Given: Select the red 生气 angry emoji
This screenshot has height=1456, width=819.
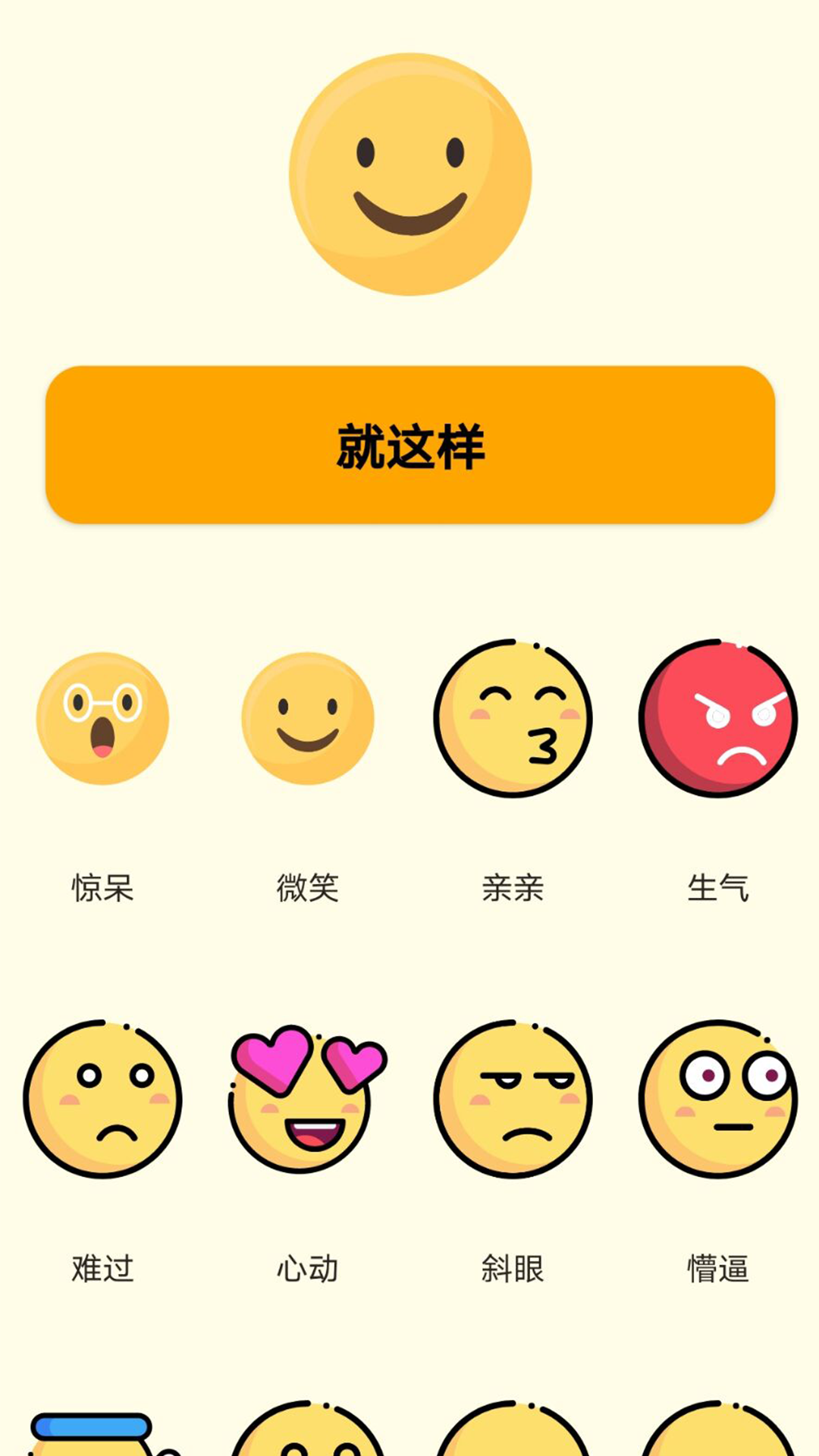Looking at the screenshot, I should click(717, 718).
